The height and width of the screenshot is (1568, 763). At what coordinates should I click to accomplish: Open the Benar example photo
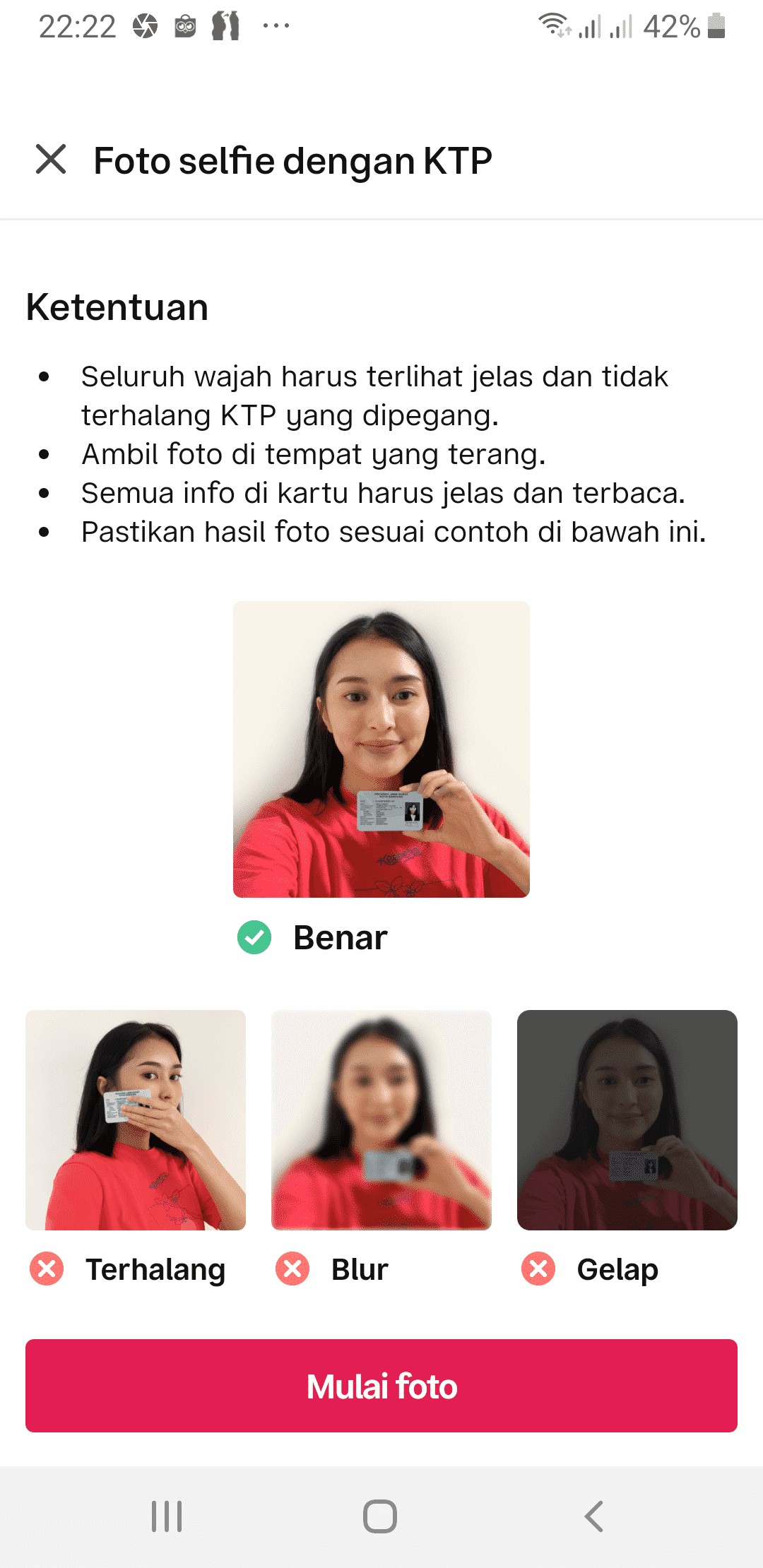381,749
